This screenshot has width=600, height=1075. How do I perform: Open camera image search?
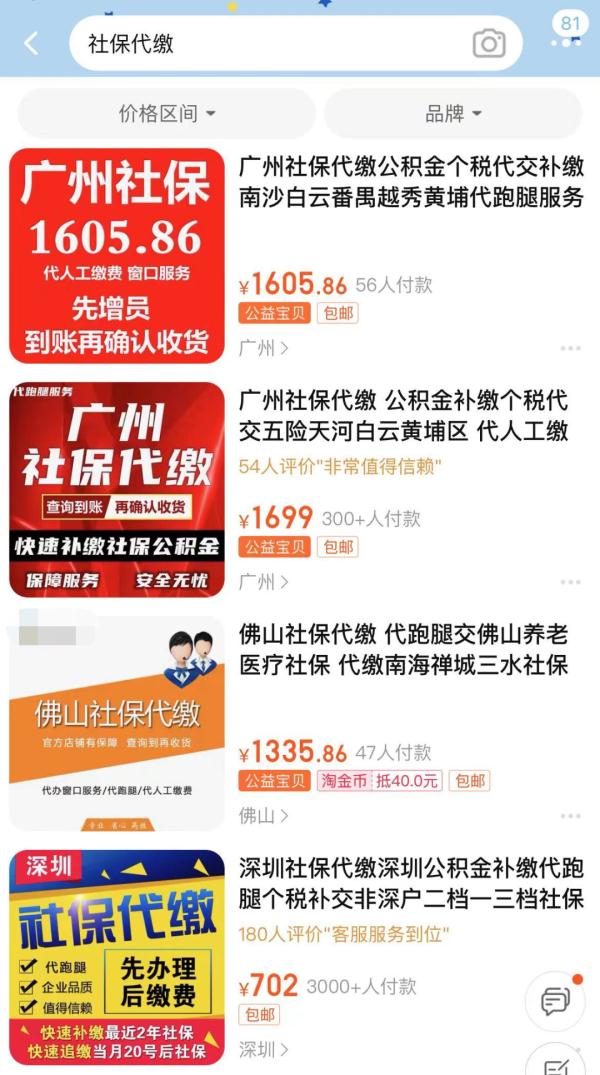click(x=489, y=43)
